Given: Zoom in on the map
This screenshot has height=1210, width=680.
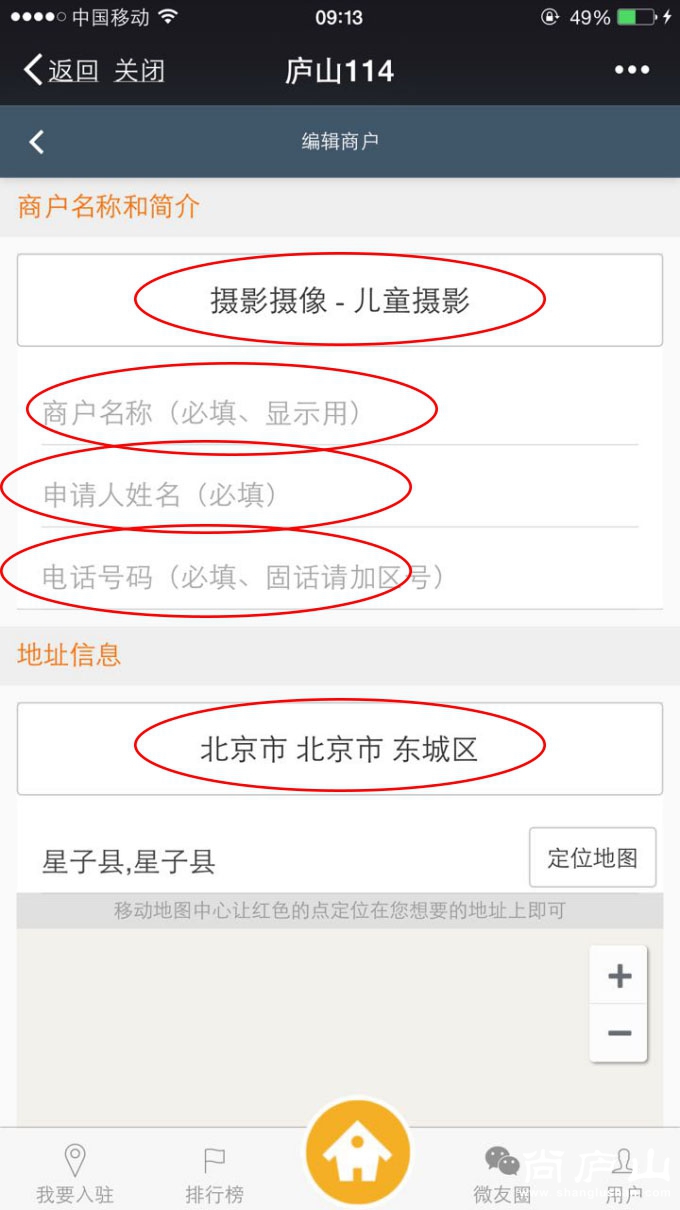Looking at the screenshot, I should click(619, 976).
